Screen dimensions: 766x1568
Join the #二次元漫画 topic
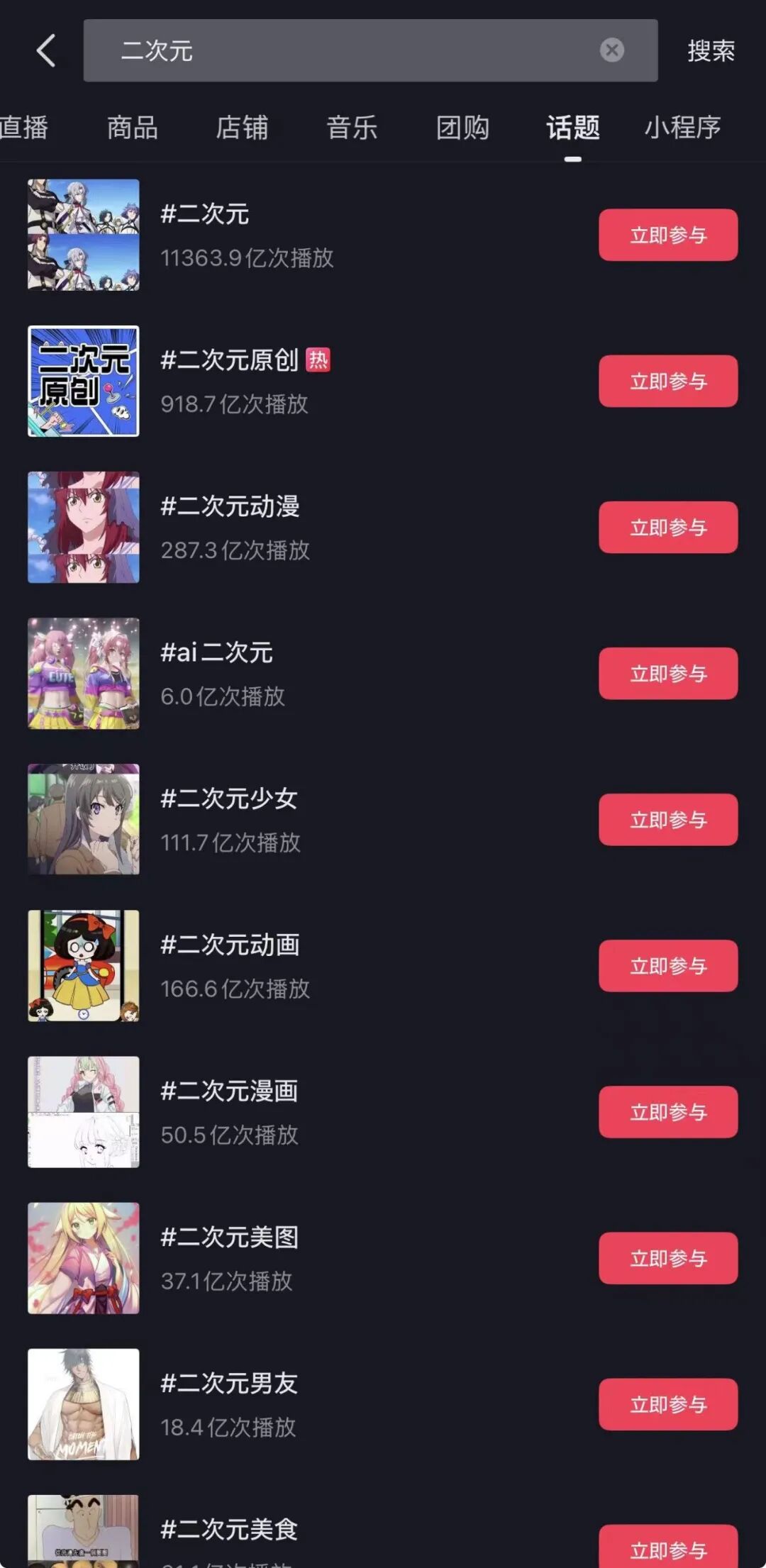(x=667, y=1112)
